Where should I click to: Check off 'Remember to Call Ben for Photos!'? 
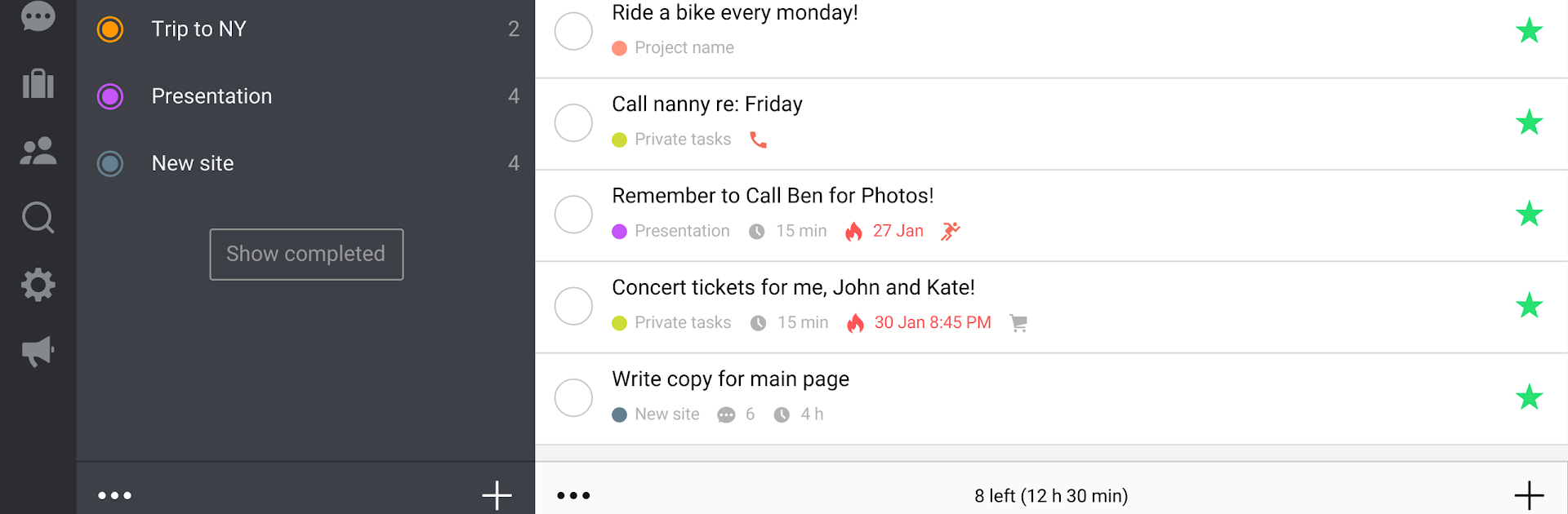click(573, 215)
